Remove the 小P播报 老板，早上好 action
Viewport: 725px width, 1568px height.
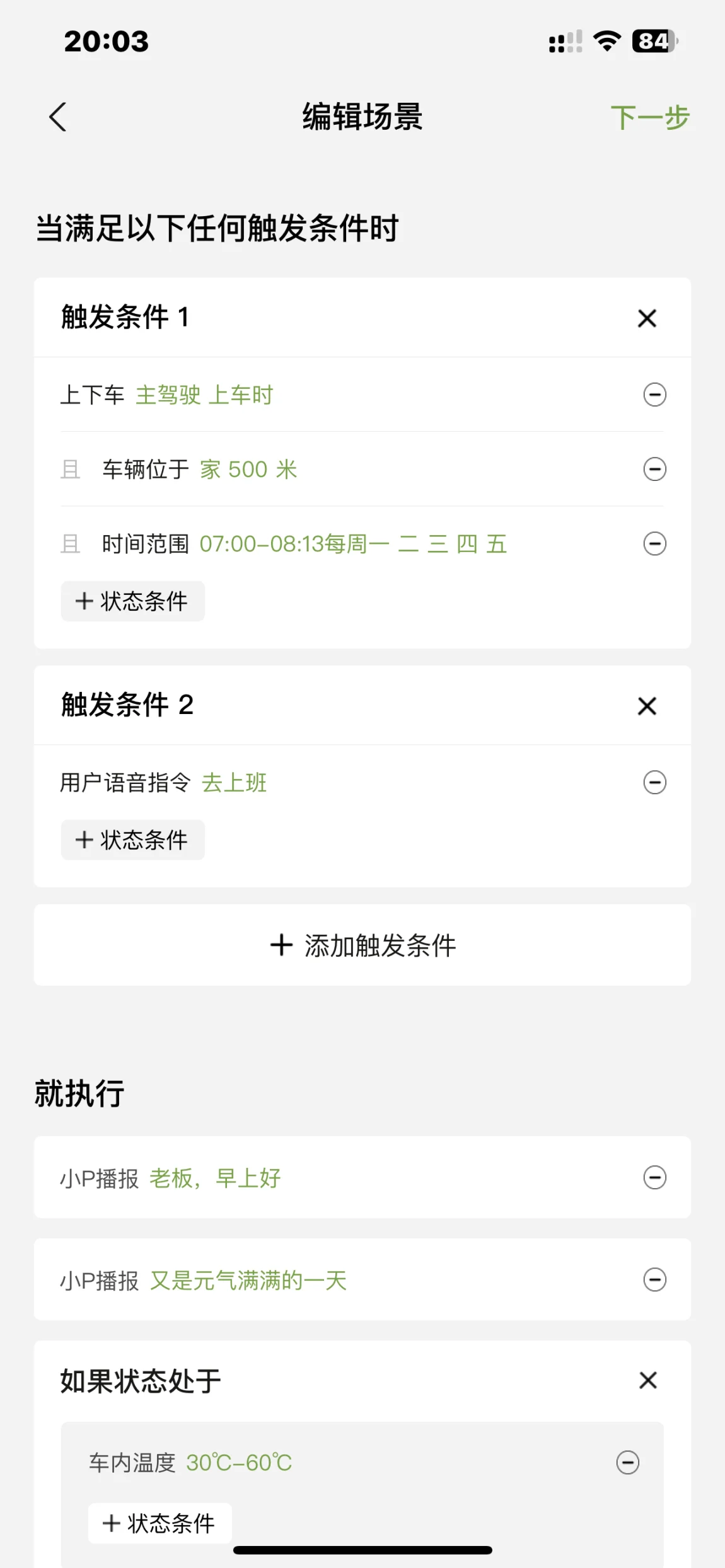(x=654, y=1177)
